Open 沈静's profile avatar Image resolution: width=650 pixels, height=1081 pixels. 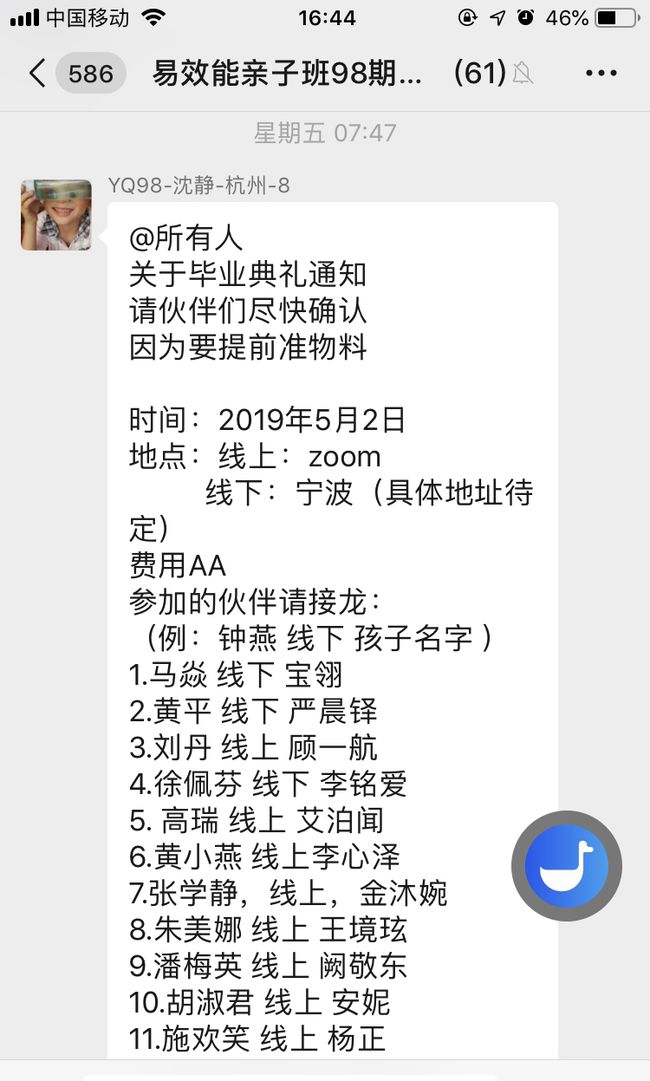click(56, 214)
